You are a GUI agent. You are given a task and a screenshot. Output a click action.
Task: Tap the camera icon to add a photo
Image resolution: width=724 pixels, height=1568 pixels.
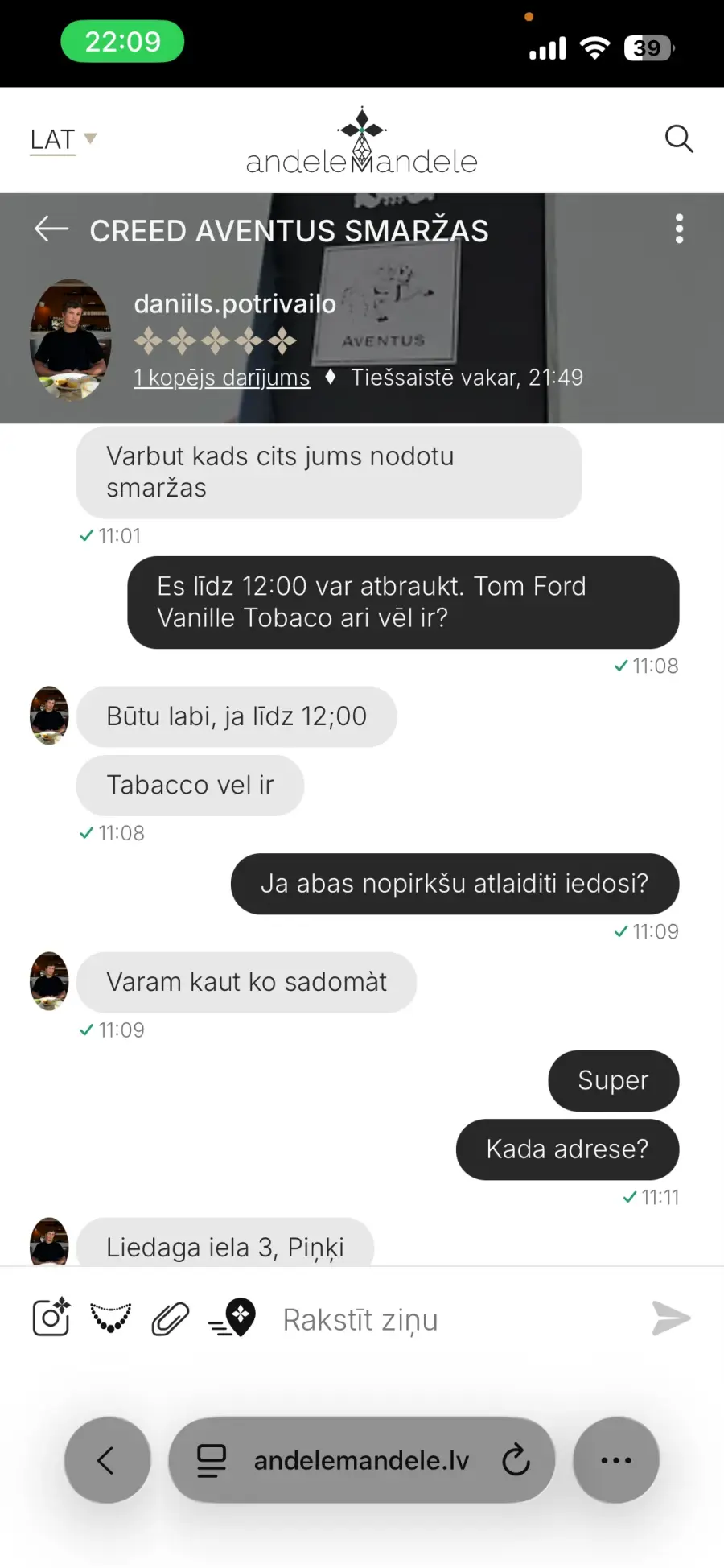click(x=51, y=1318)
